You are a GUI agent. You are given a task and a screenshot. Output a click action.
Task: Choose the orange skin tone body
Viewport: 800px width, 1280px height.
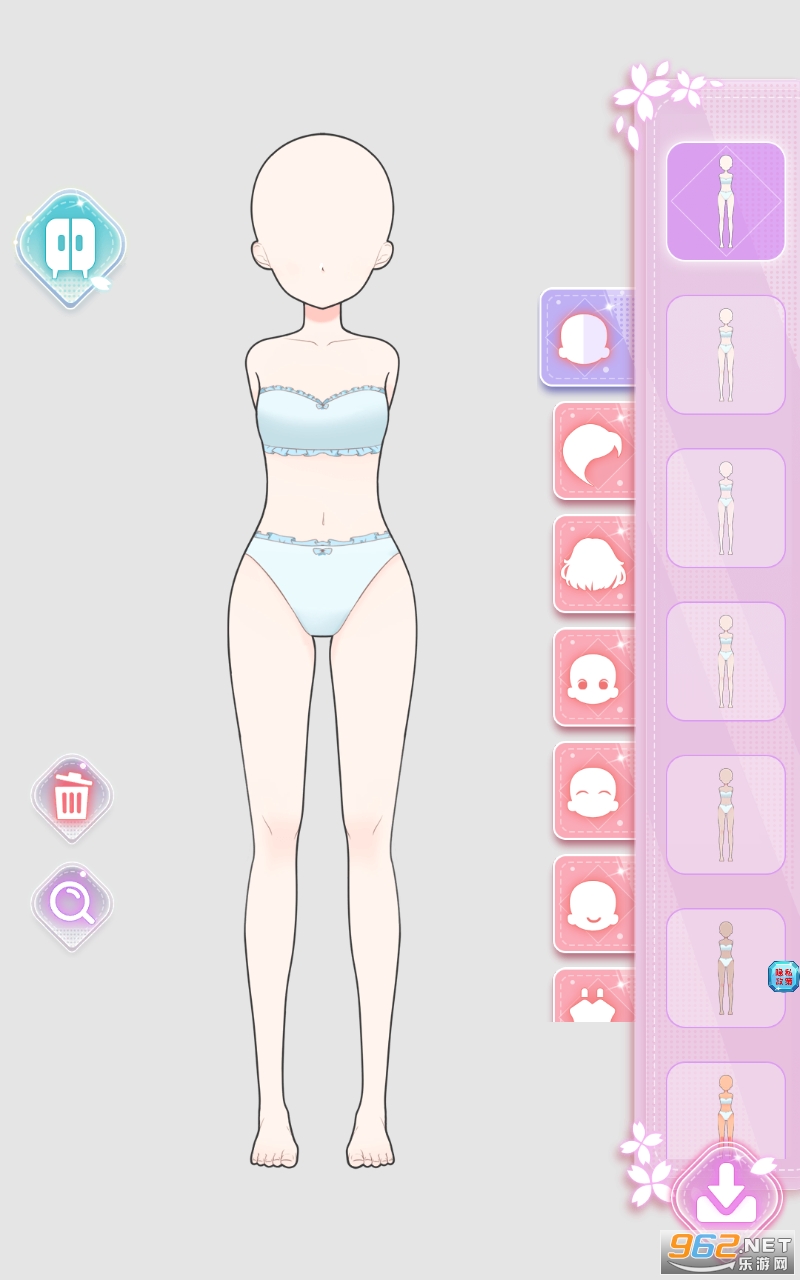pyautogui.click(x=725, y=1105)
